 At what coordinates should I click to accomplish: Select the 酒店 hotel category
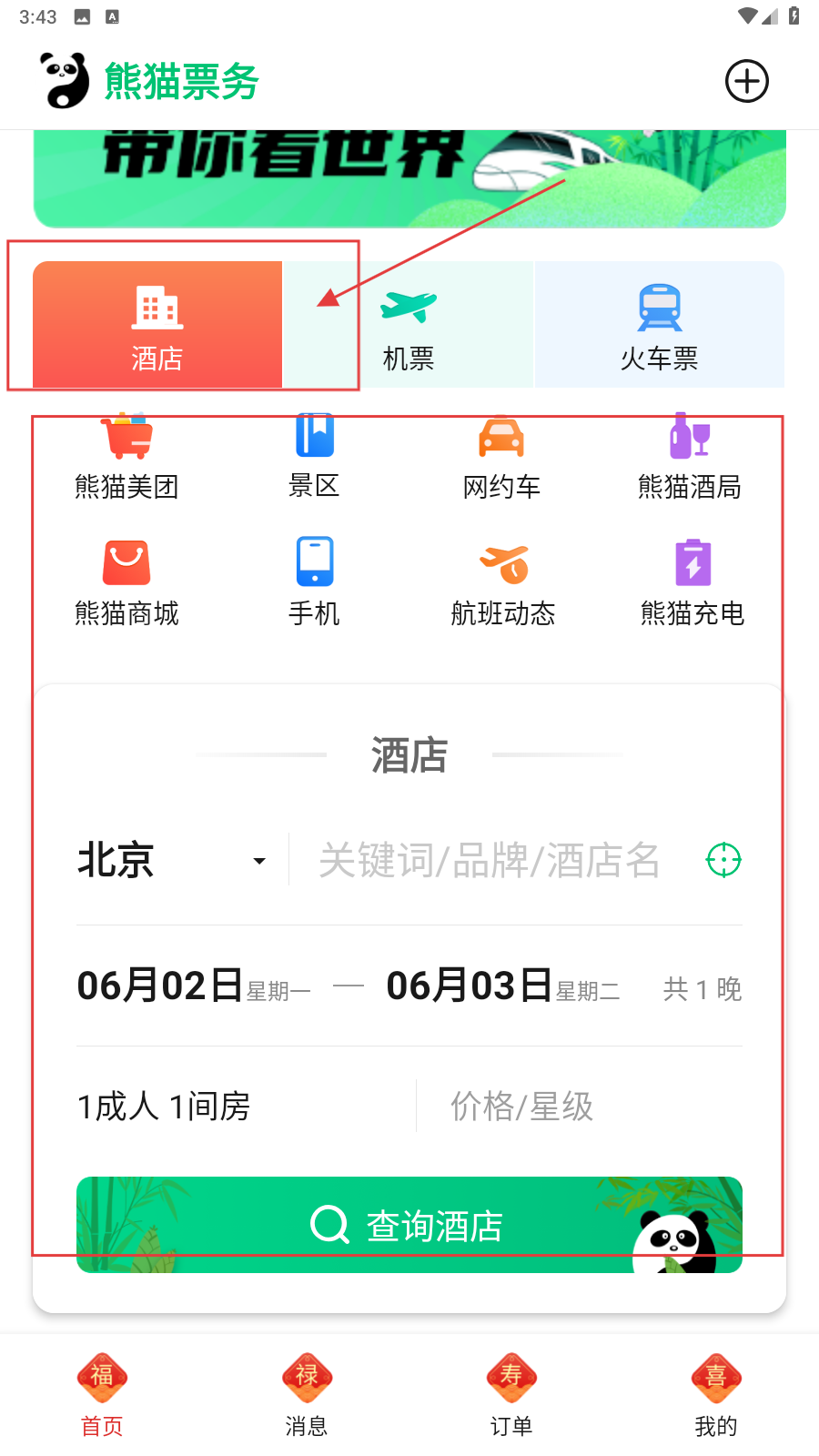tap(157, 325)
